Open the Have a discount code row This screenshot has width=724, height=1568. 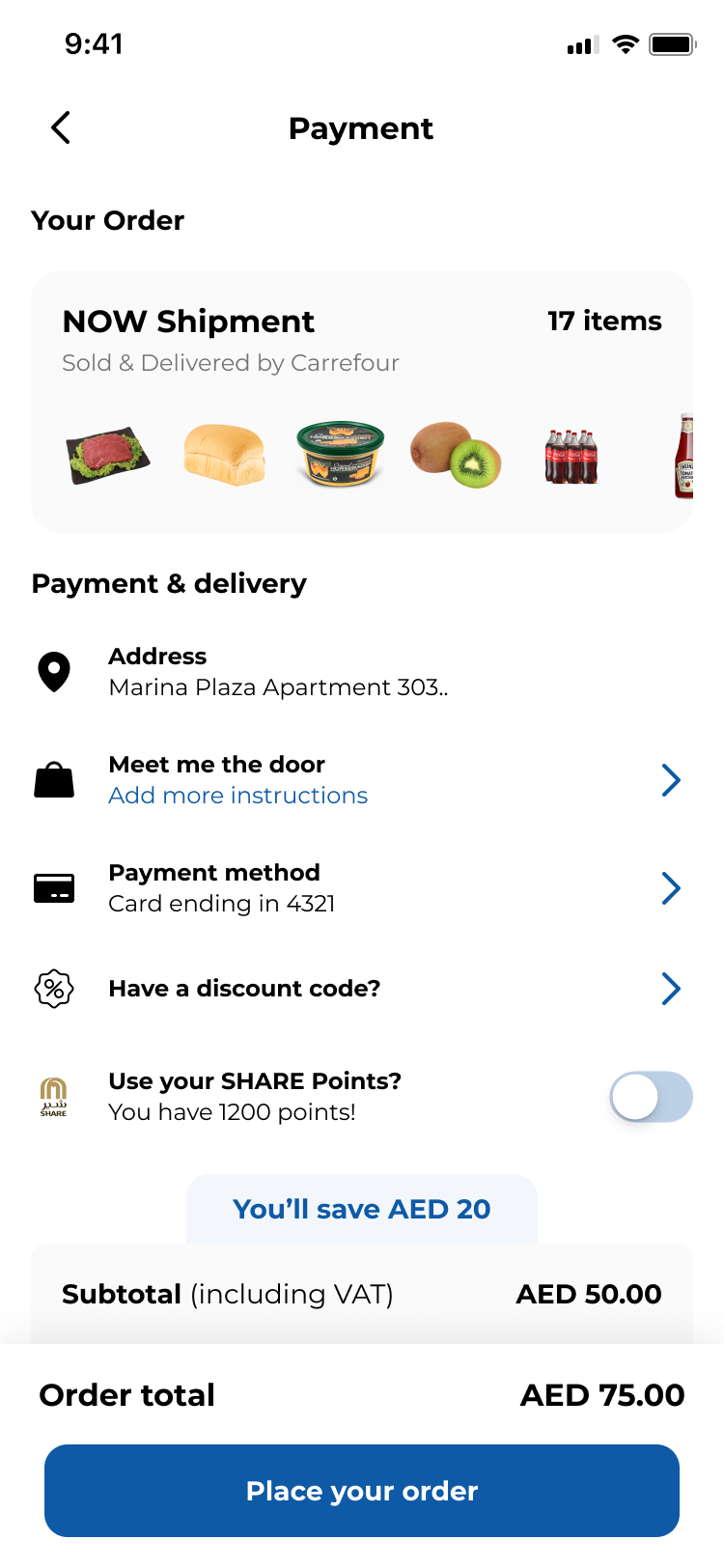[x=362, y=989]
